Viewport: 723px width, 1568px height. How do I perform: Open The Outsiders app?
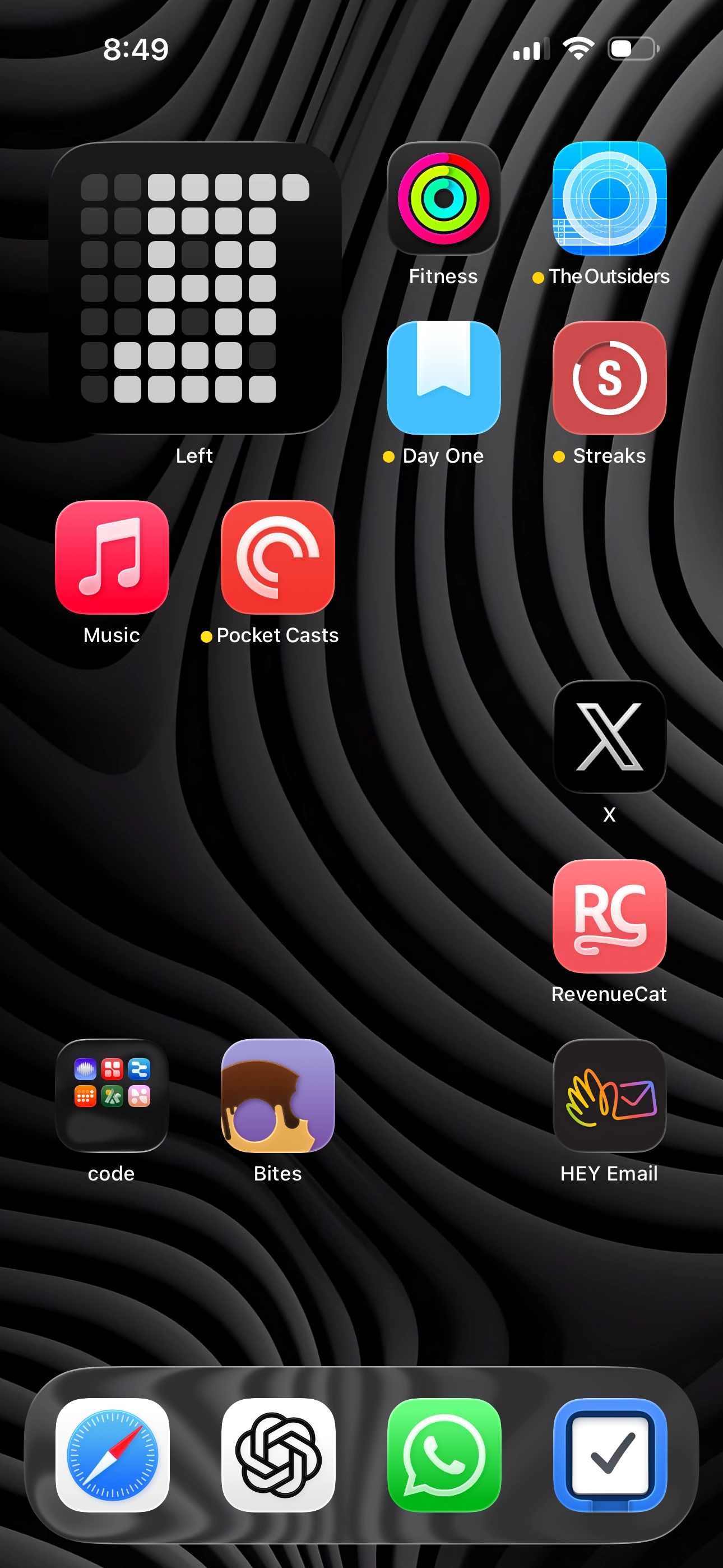point(609,199)
